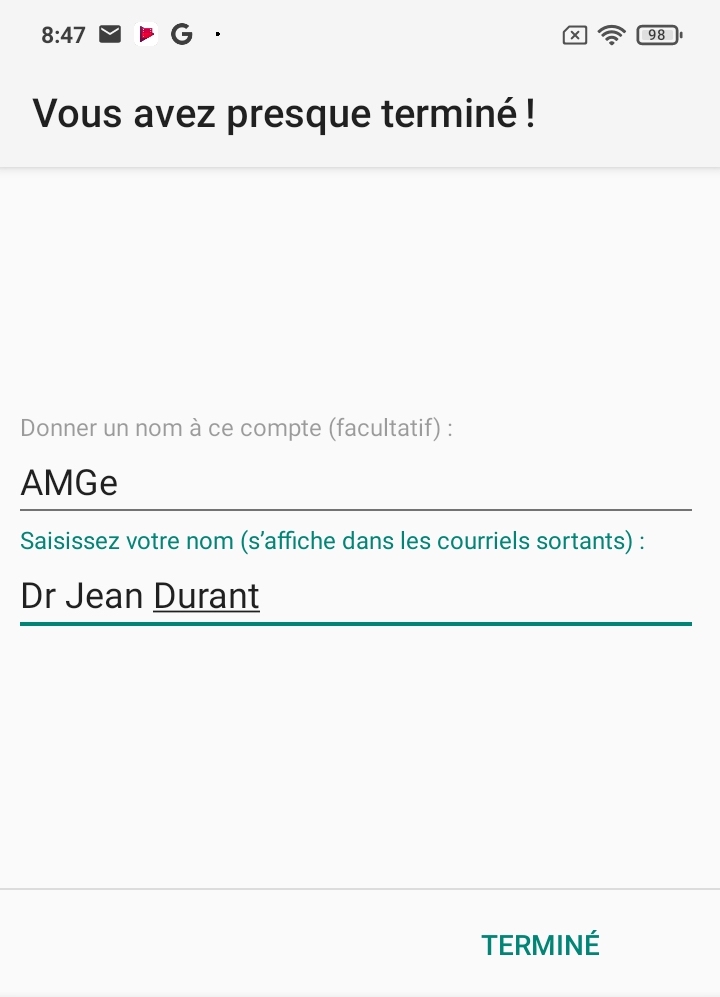Tap the account name field containing AMGe
This screenshot has width=720, height=997.
(x=355, y=484)
